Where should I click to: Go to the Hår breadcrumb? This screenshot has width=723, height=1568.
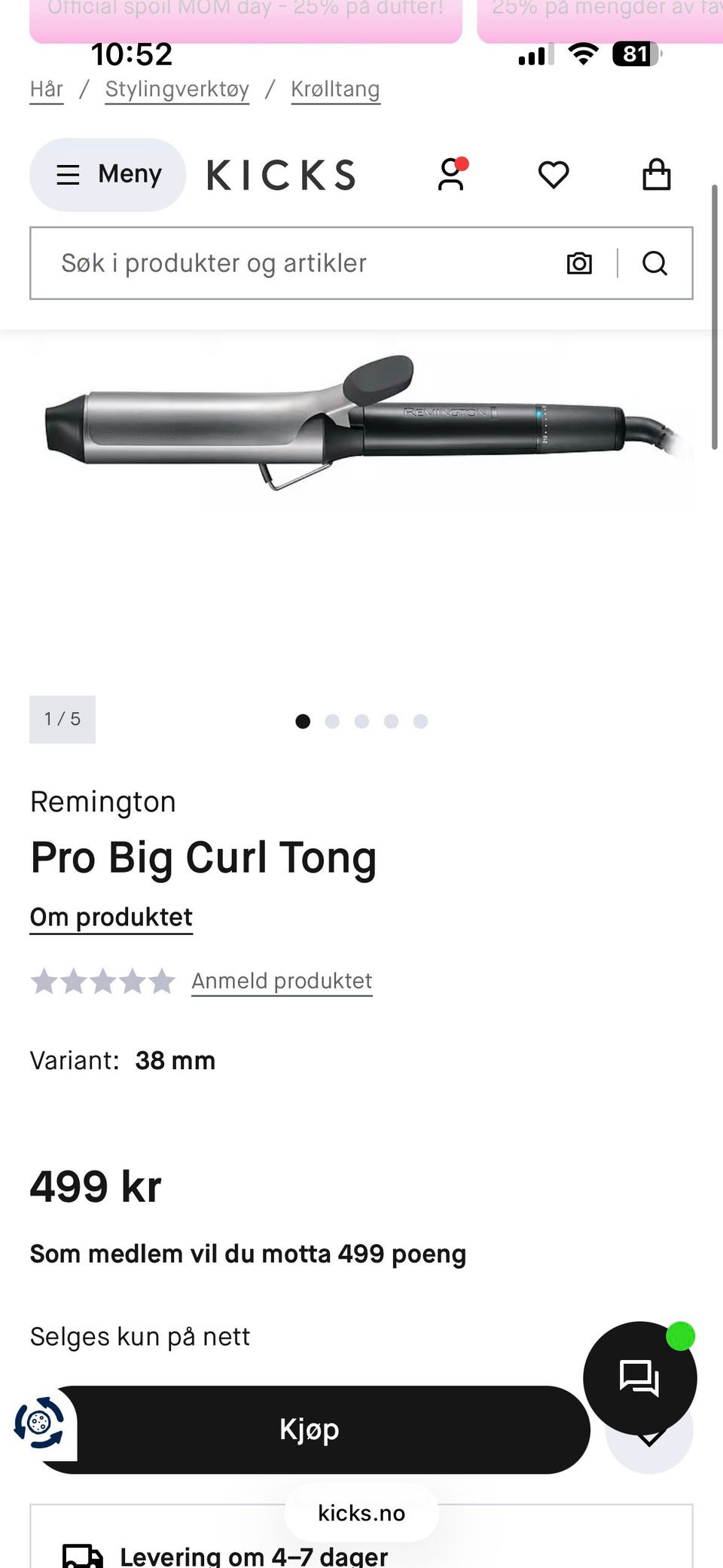click(x=47, y=90)
